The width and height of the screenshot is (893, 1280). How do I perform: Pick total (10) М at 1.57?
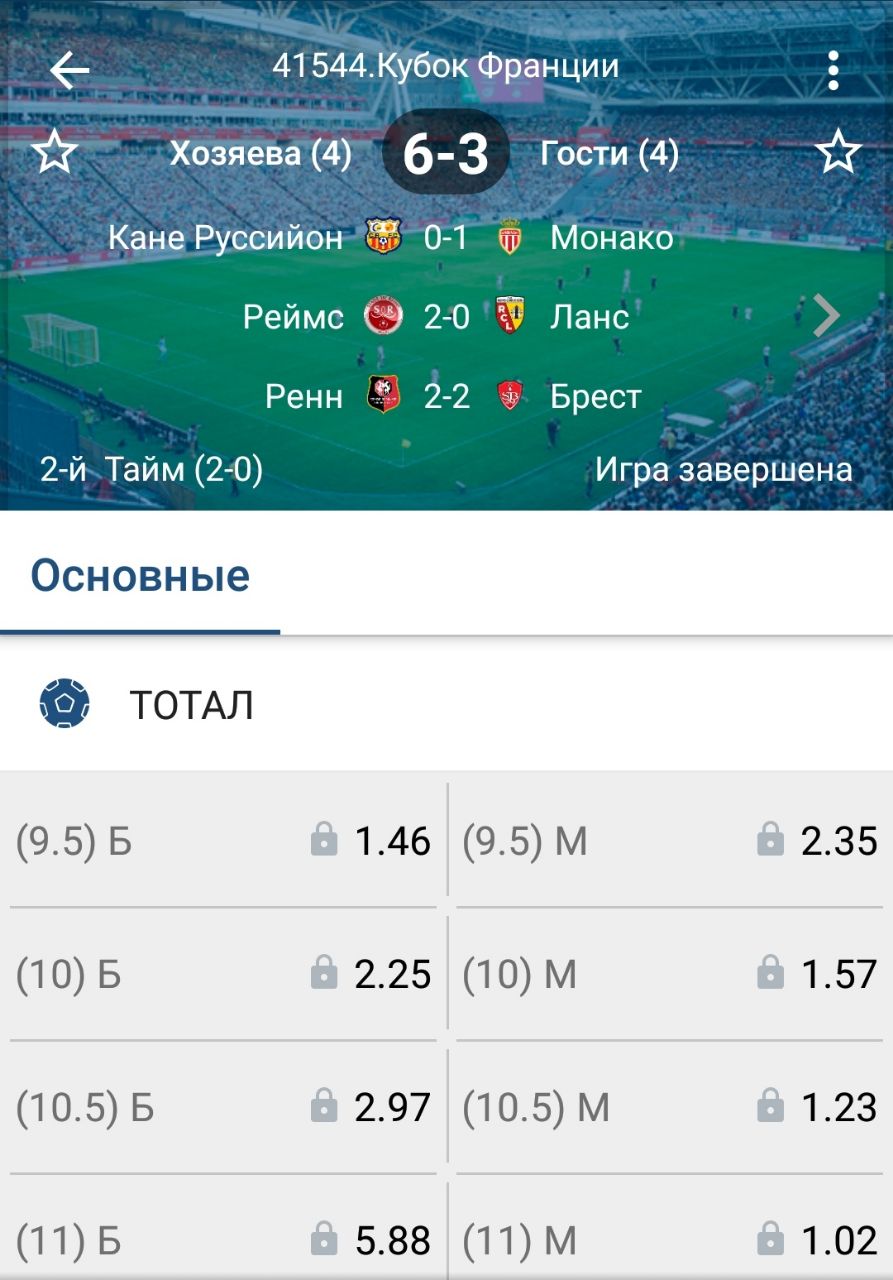[669, 974]
